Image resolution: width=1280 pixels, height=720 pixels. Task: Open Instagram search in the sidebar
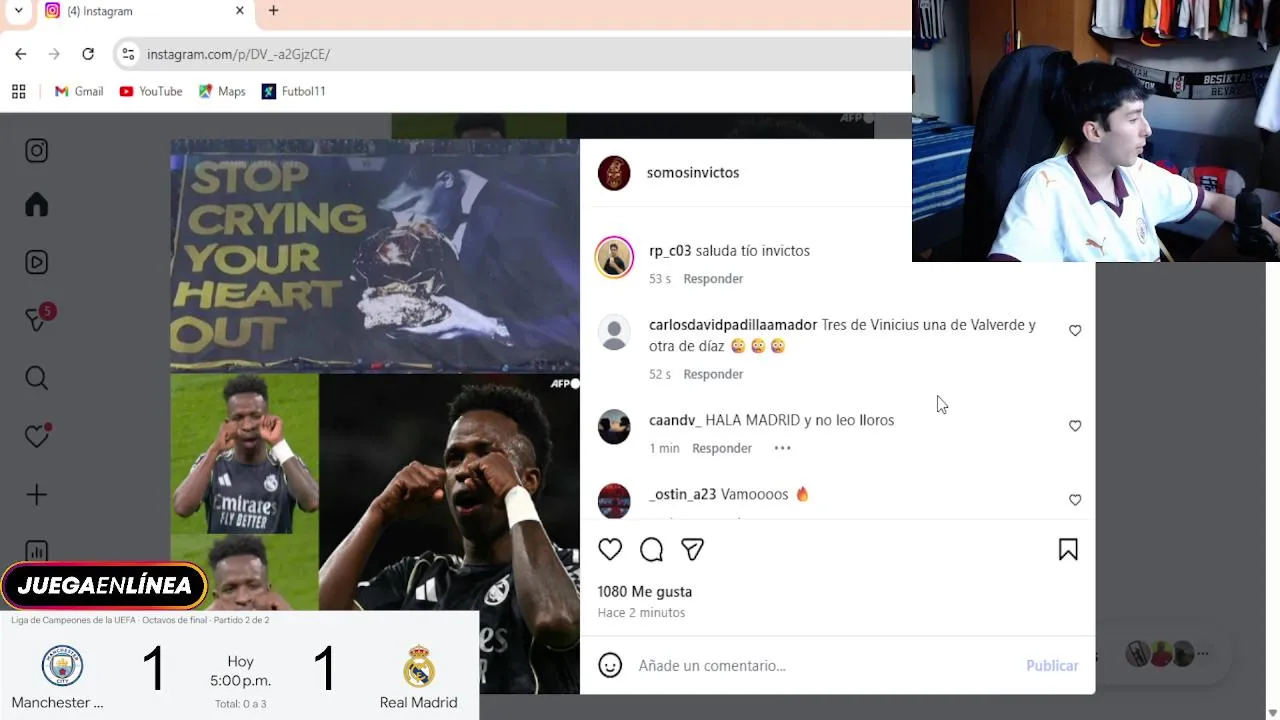coord(37,378)
